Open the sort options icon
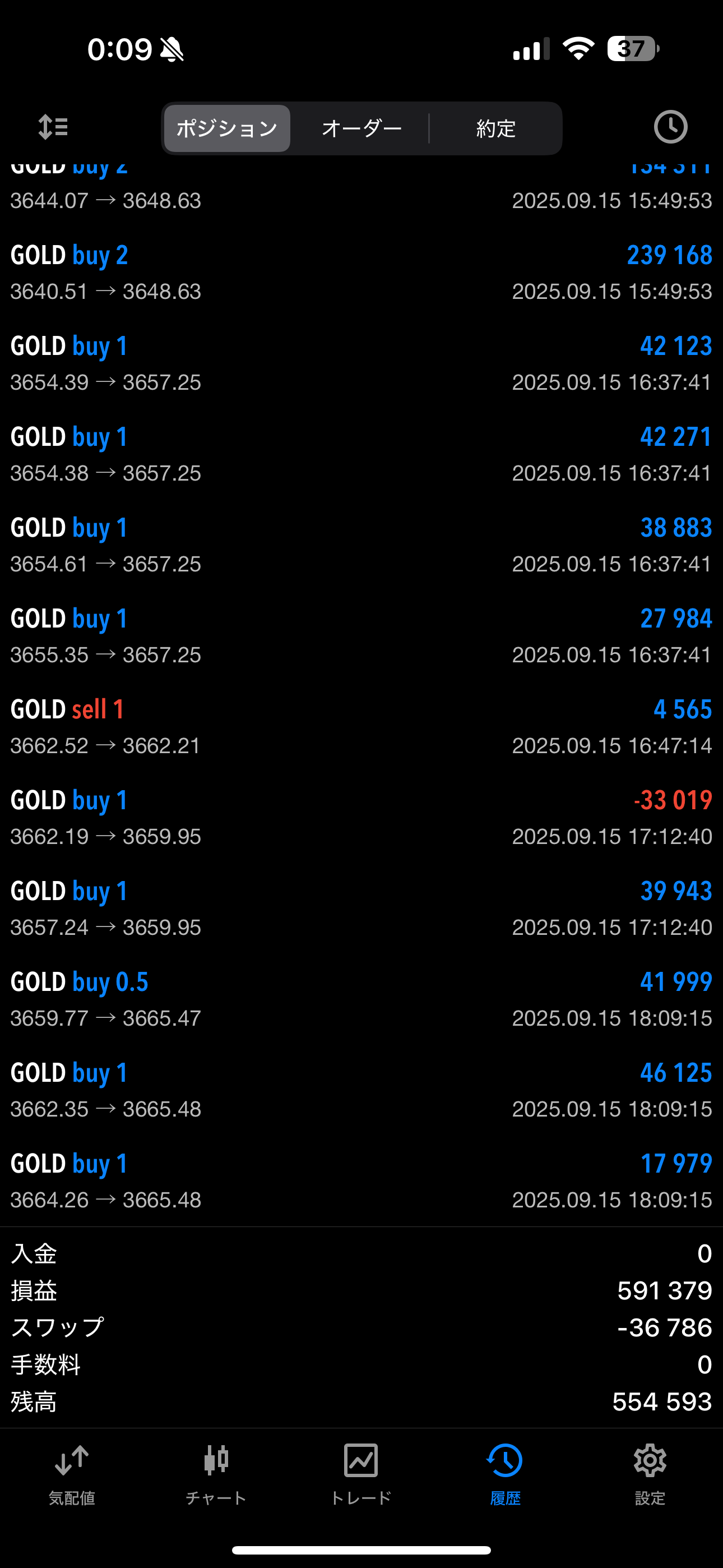Screen dimensions: 723x1568 click(x=53, y=127)
